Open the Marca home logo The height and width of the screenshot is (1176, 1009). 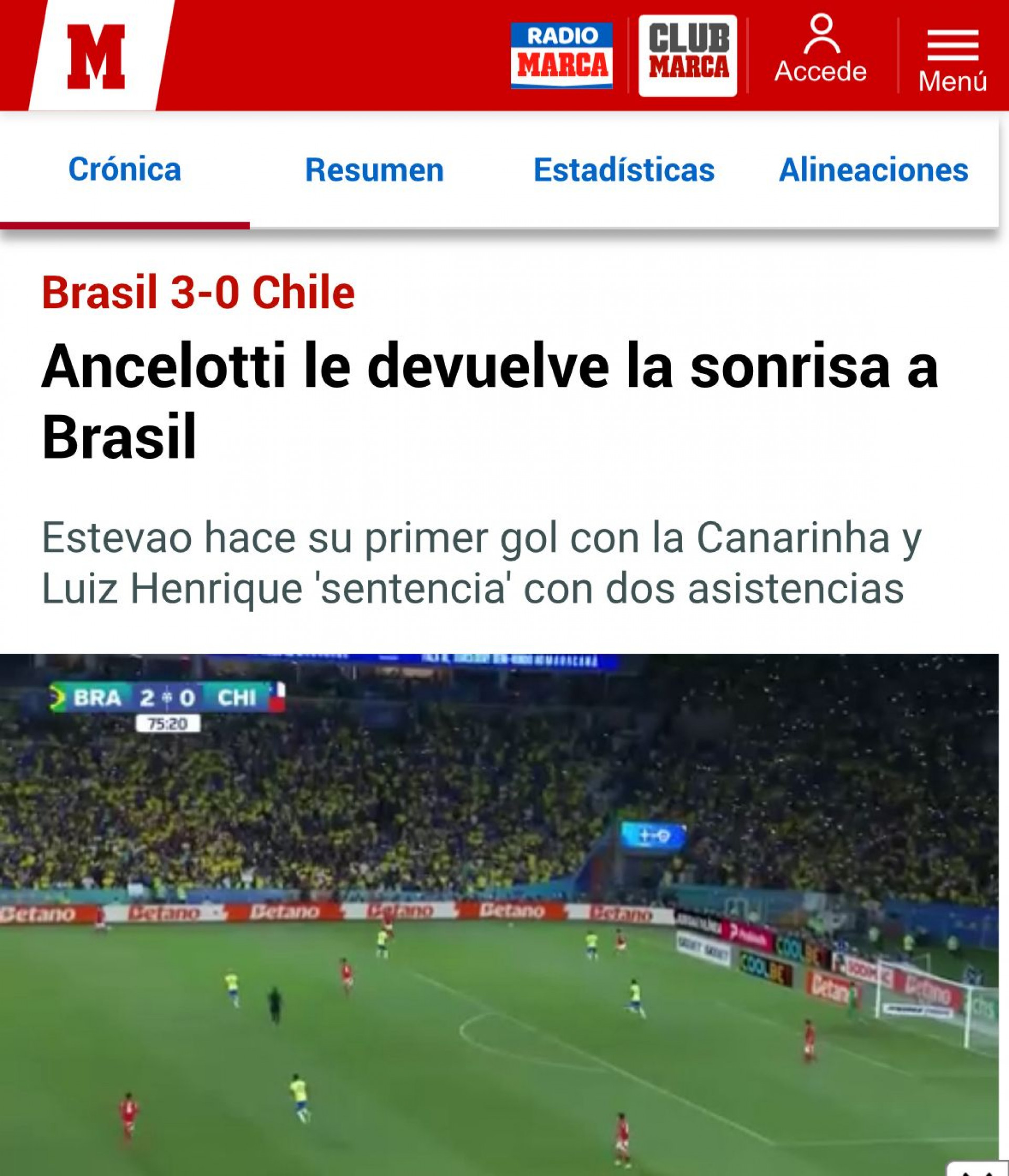click(97, 56)
